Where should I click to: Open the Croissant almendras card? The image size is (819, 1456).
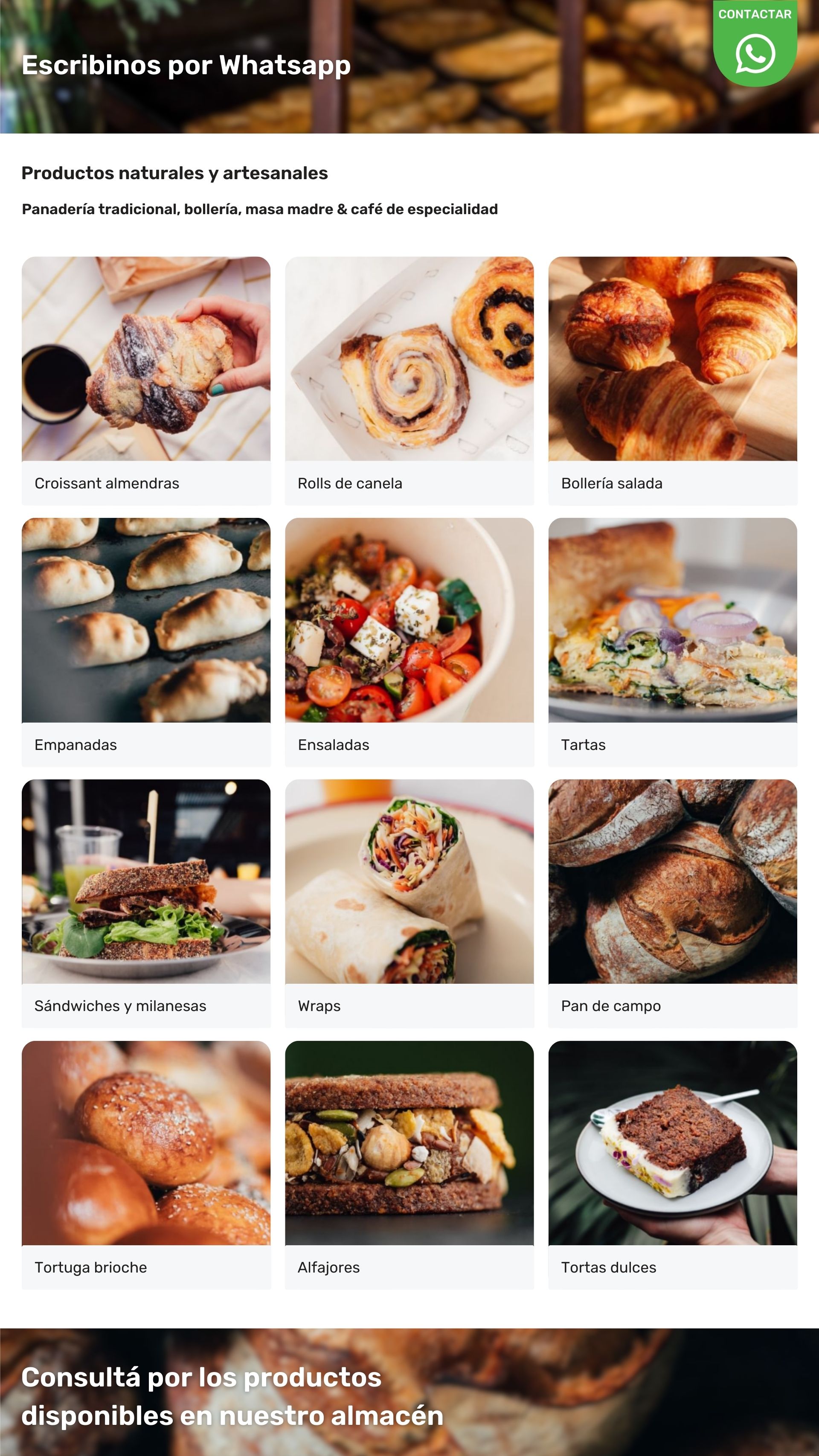(x=146, y=381)
